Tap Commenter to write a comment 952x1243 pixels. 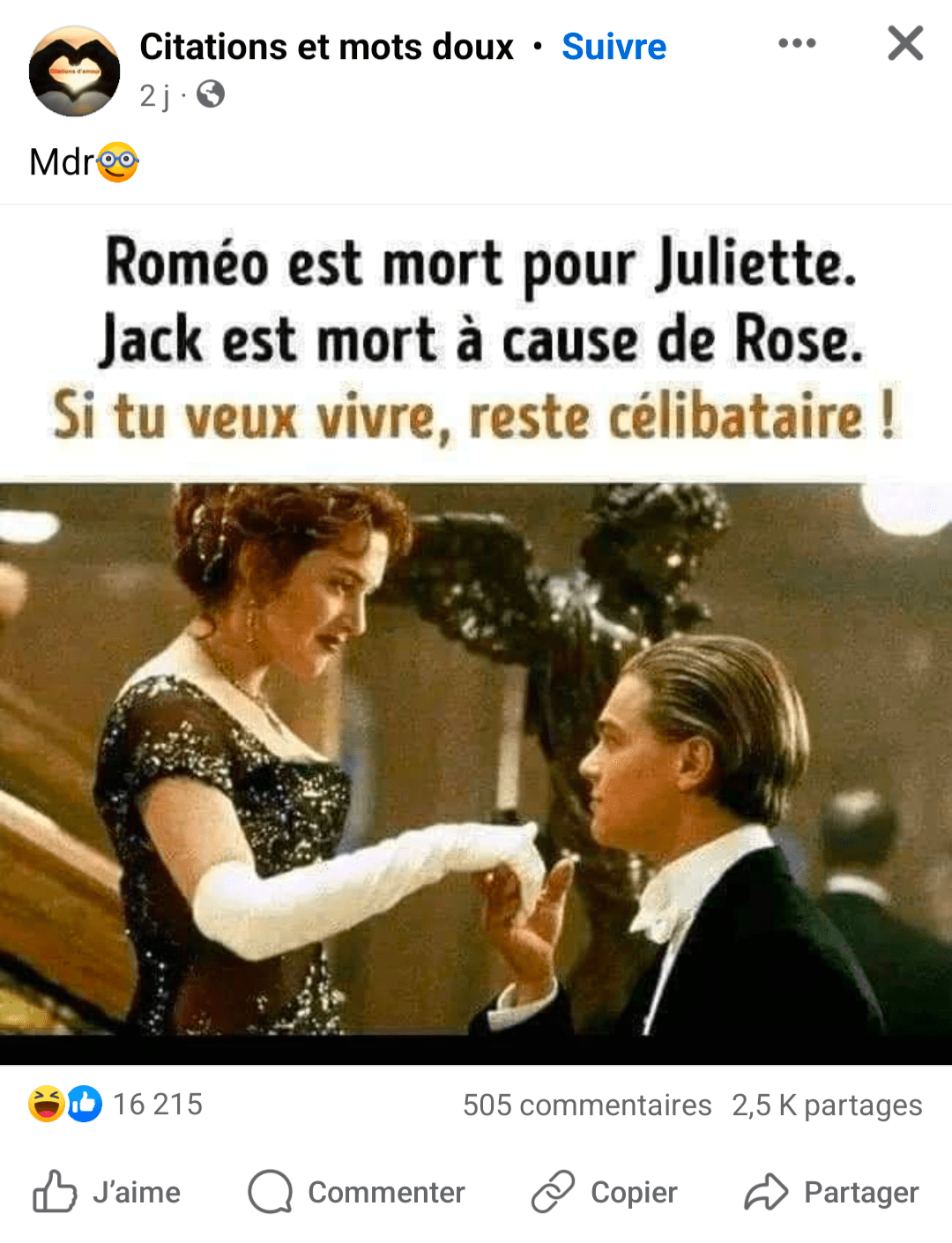(357, 1192)
